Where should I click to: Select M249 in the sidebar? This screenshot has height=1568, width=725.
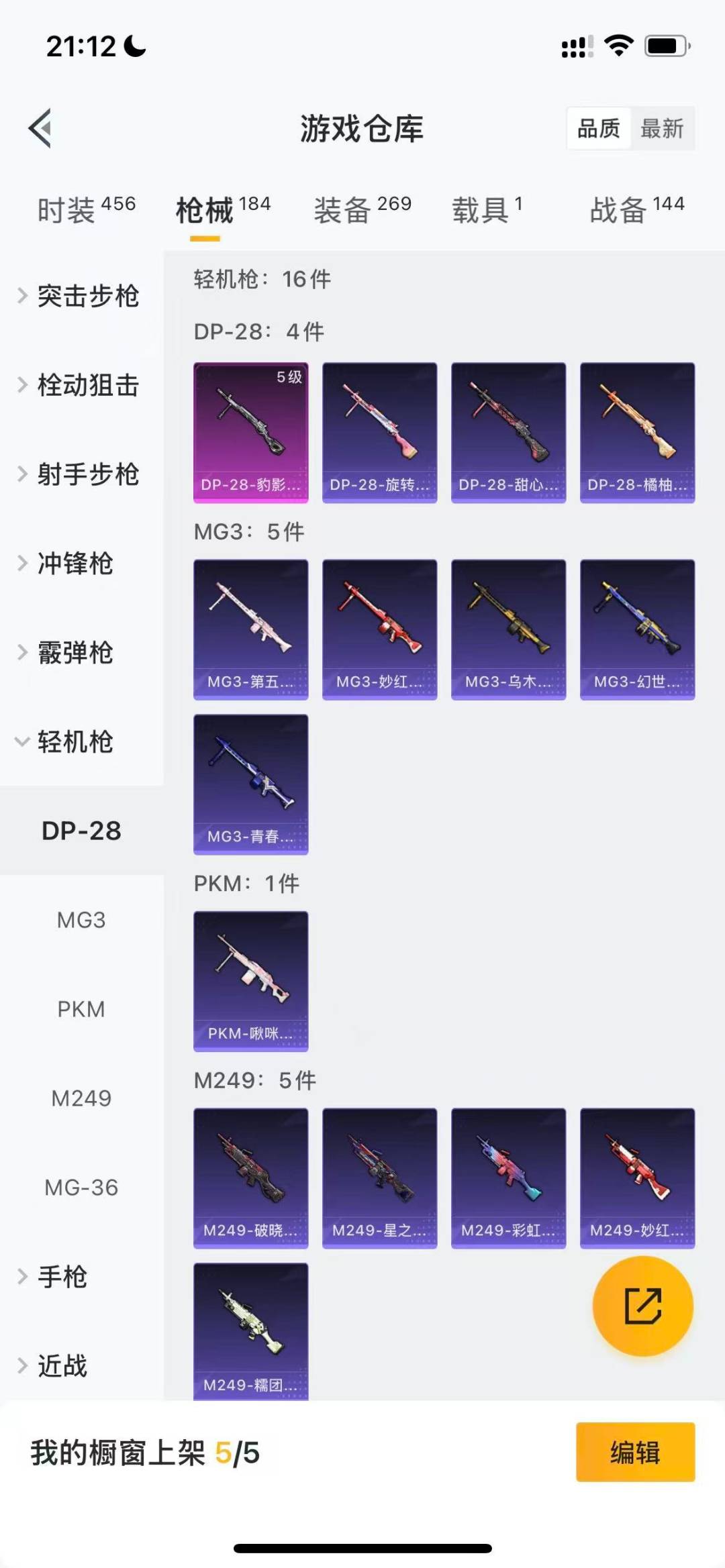point(81,1098)
